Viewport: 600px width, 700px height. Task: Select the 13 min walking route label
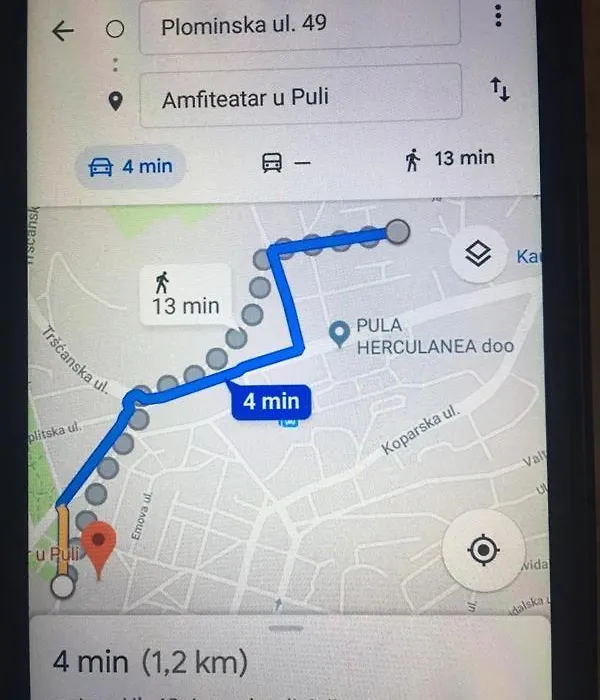[x=185, y=295]
